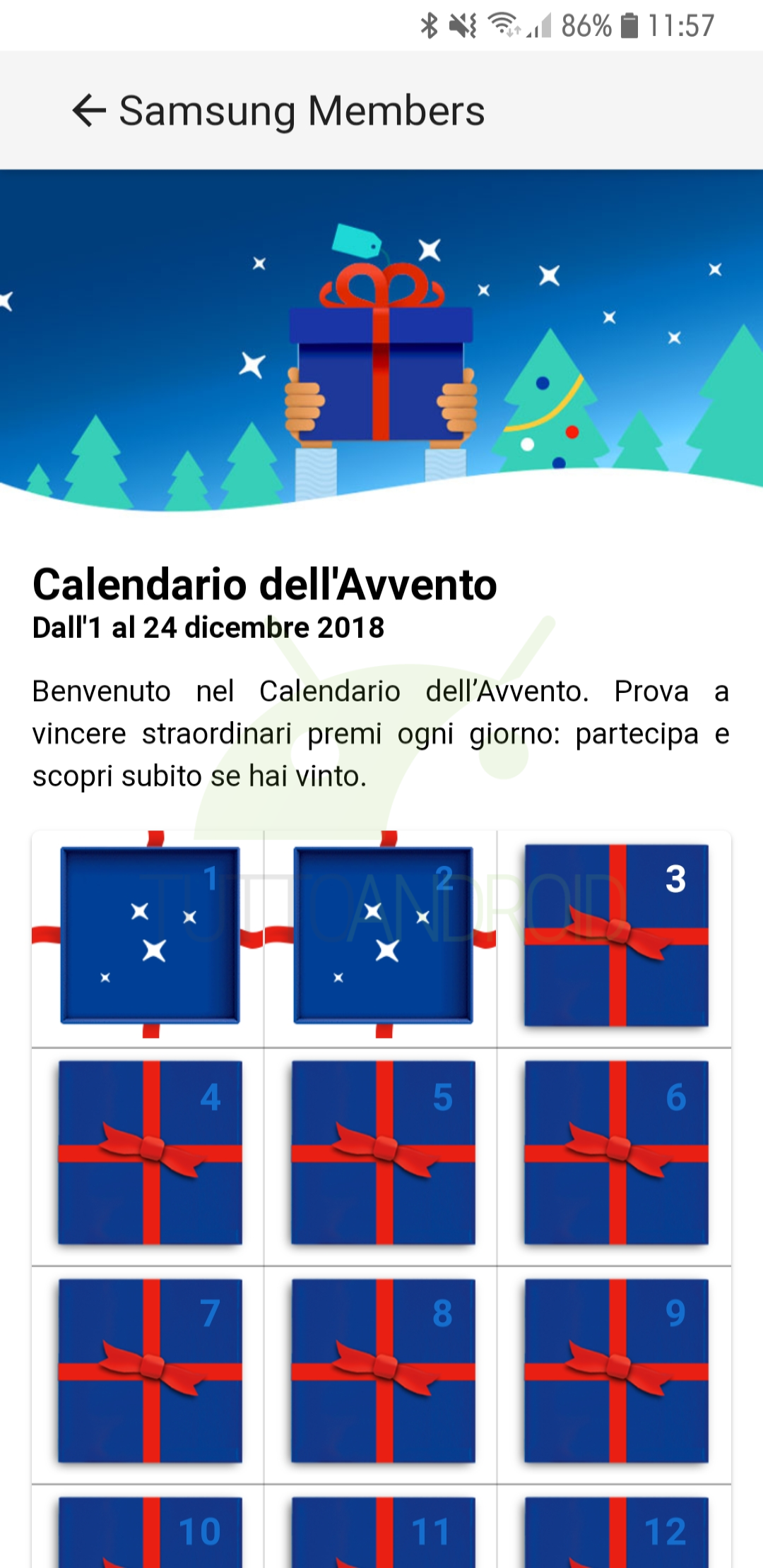Open the day 3 gift box

(616, 935)
